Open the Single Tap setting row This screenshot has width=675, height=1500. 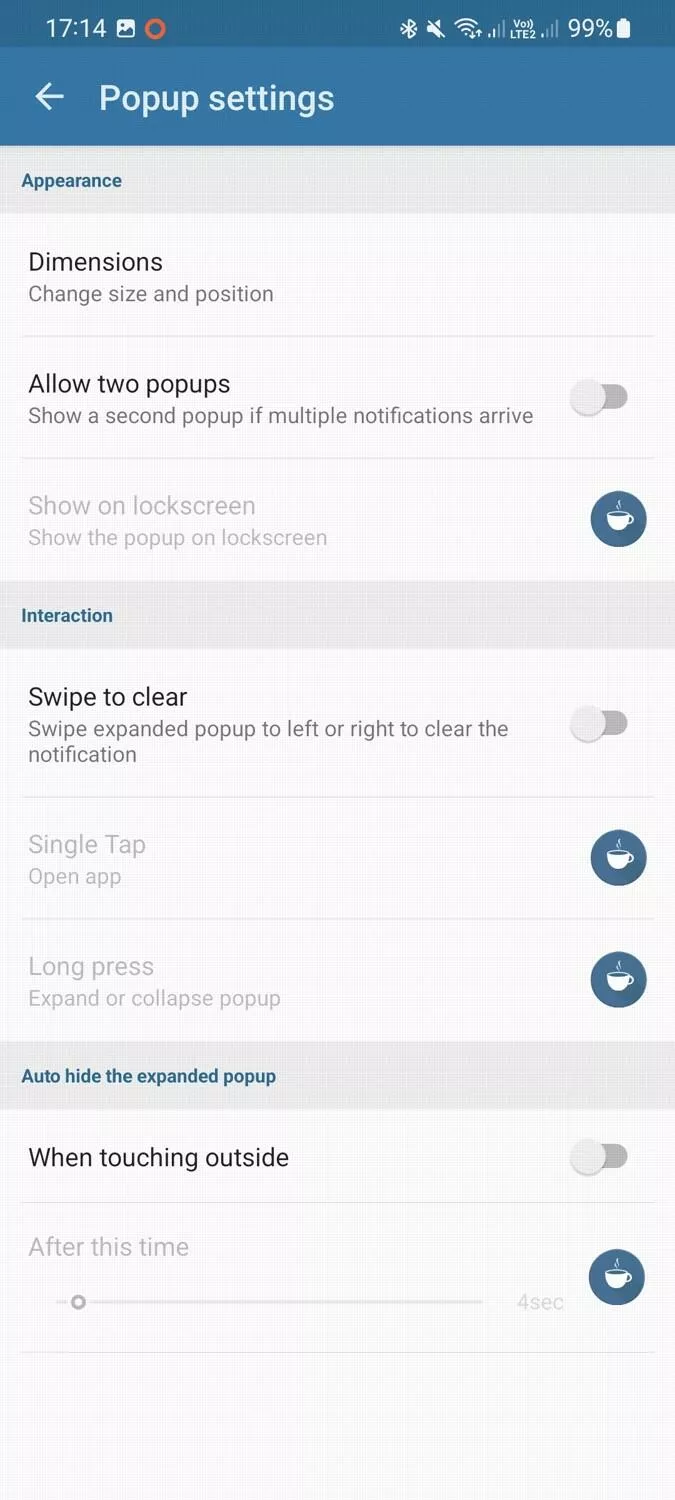[337, 859]
